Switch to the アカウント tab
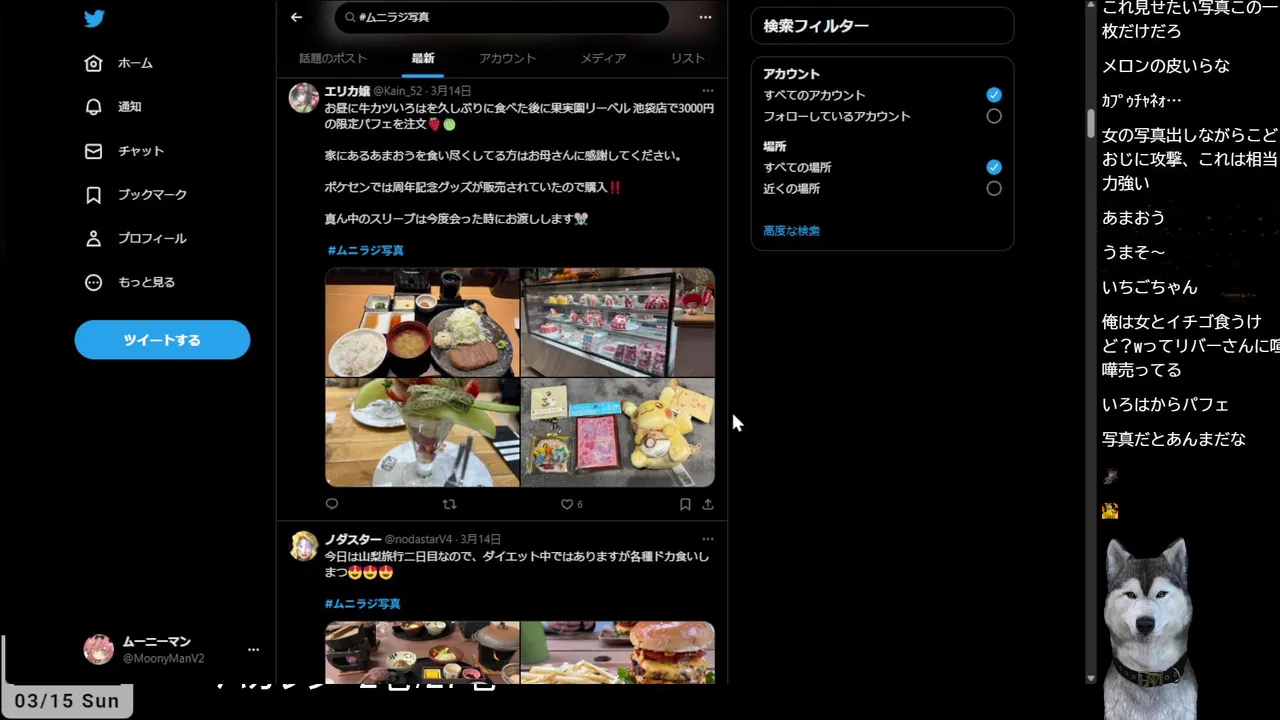Screen dimensions: 1280x720 (507, 58)
